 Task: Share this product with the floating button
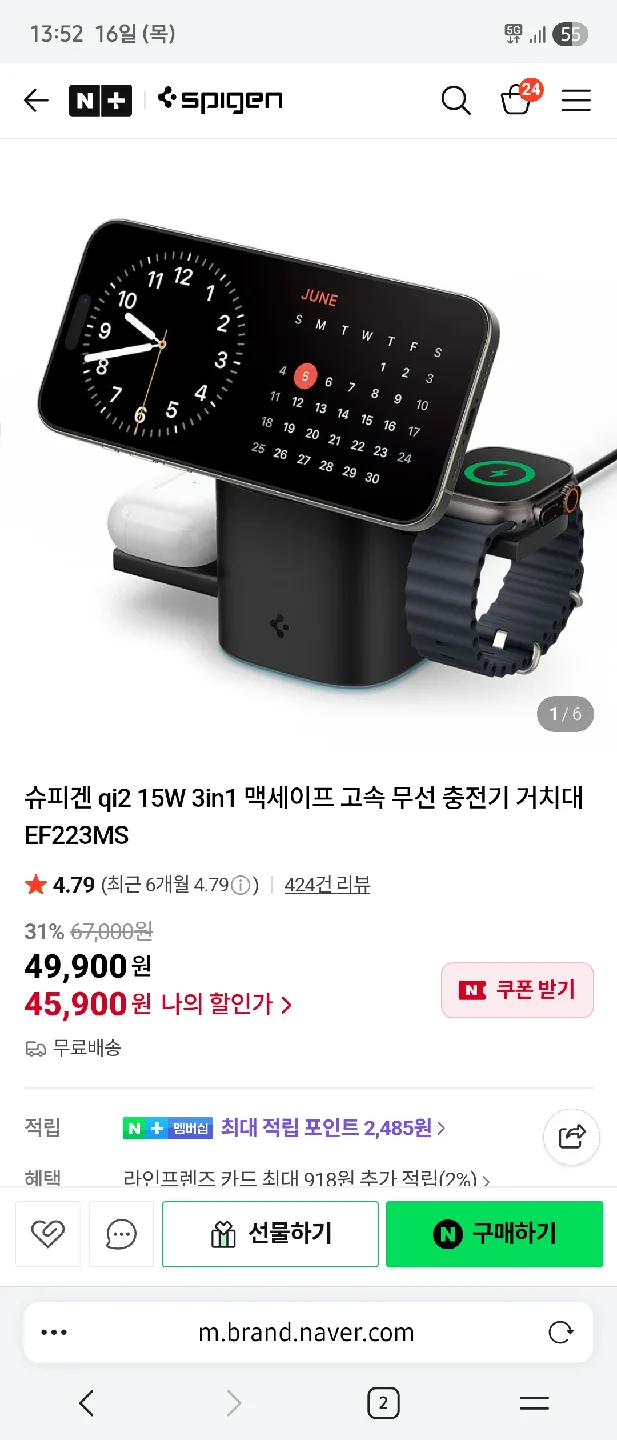571,1136
